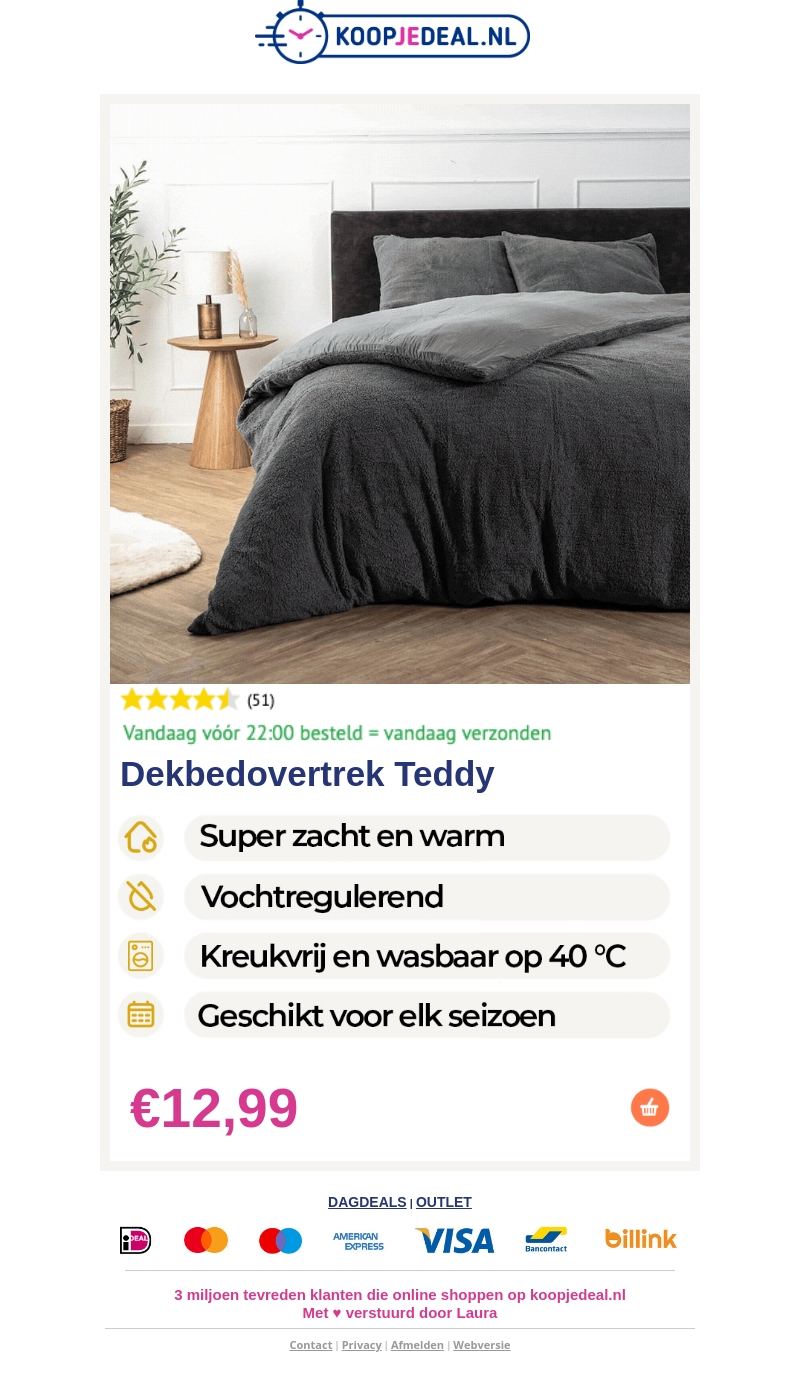
Task: Click the American Express payment icon
Action: (357, 1240)
